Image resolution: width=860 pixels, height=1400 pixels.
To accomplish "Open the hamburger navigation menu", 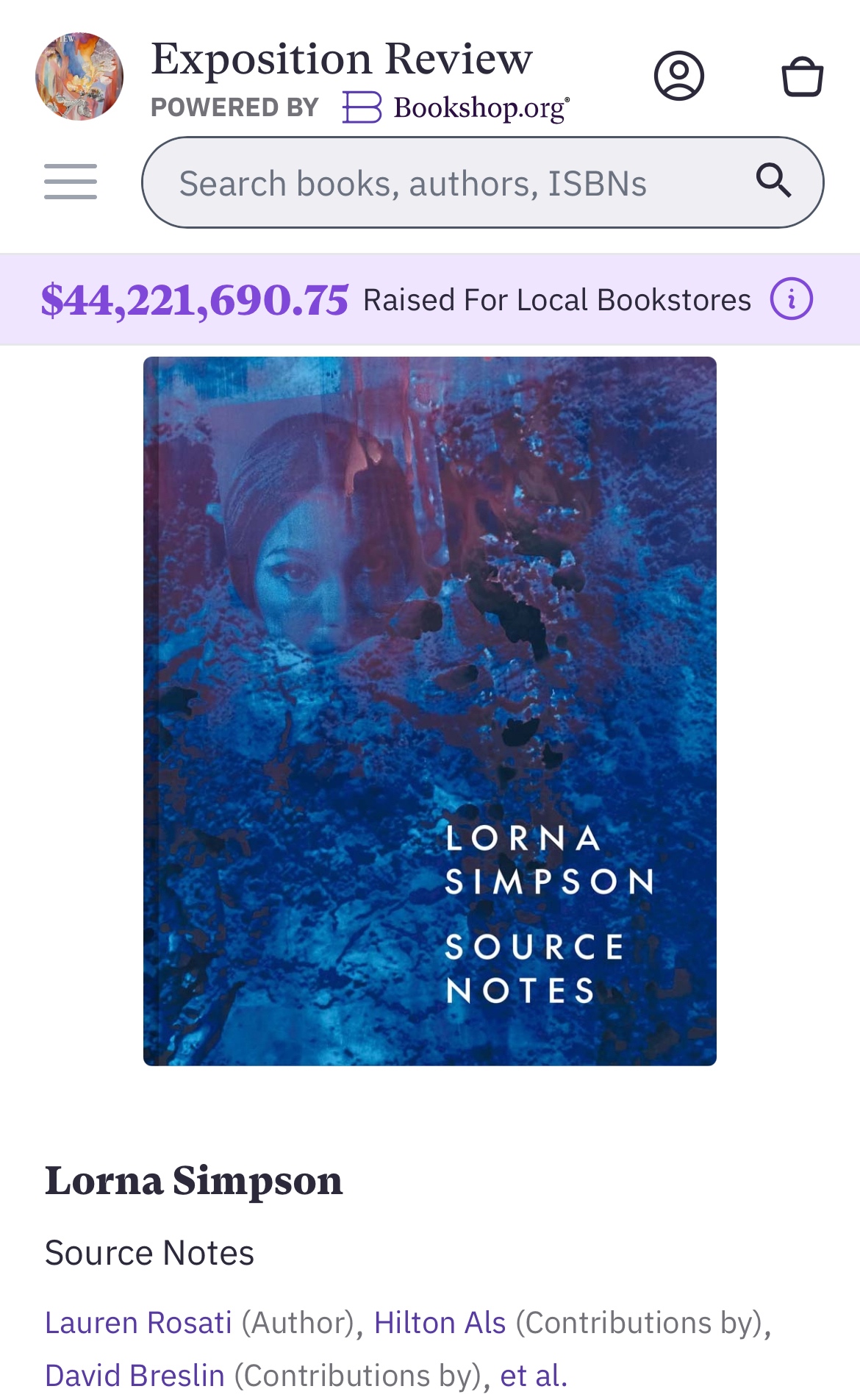I will click(x=71, y=182).
